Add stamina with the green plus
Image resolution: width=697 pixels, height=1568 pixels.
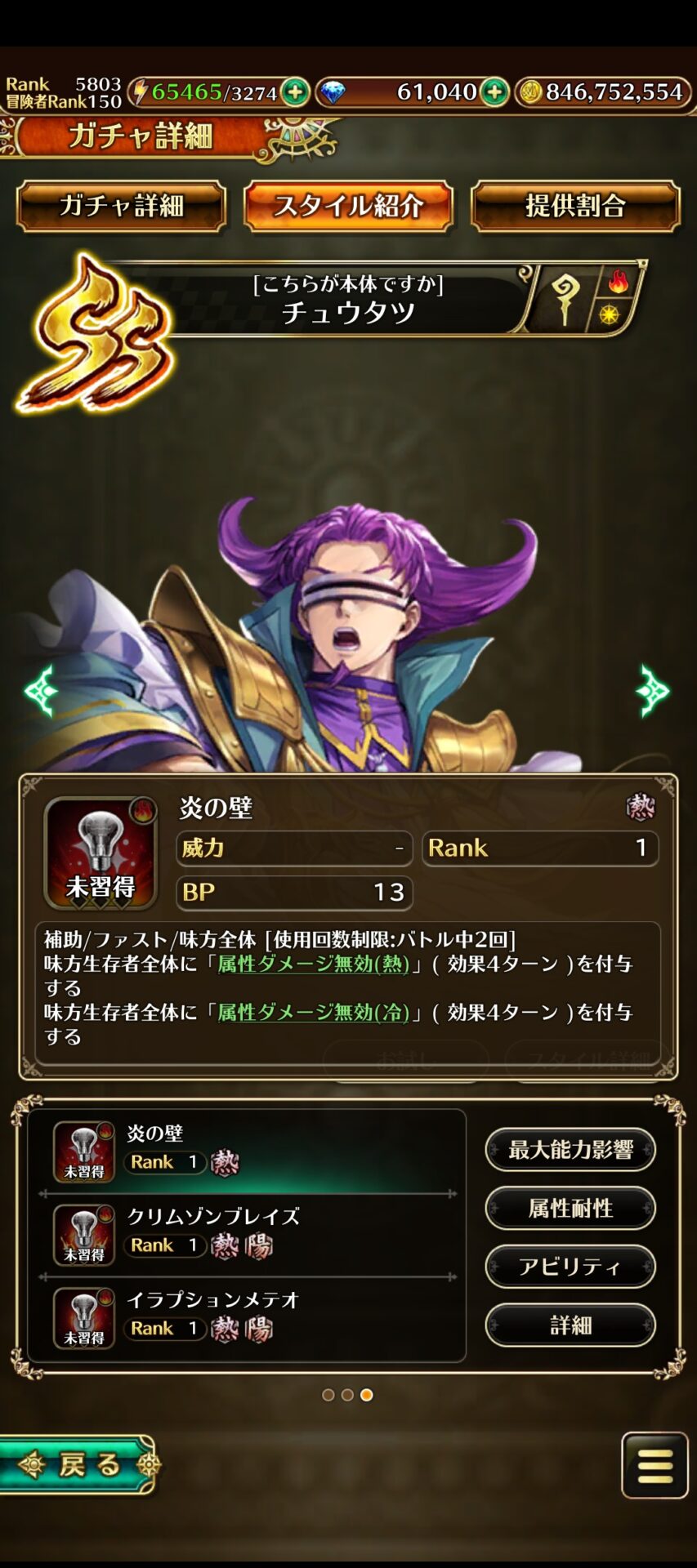click(295, 92)
